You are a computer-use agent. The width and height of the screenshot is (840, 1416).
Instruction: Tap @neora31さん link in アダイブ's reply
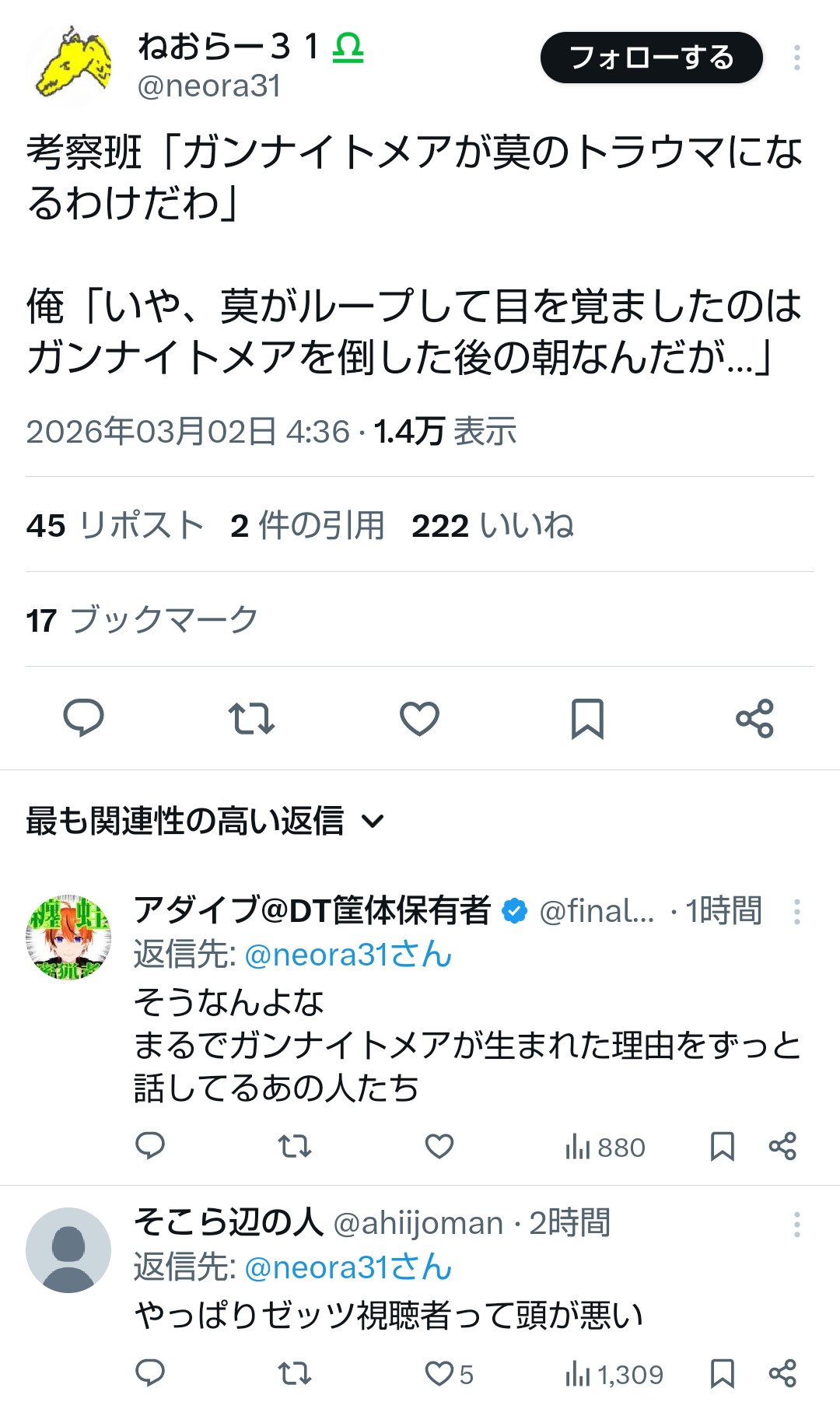[x=348, y=955]
